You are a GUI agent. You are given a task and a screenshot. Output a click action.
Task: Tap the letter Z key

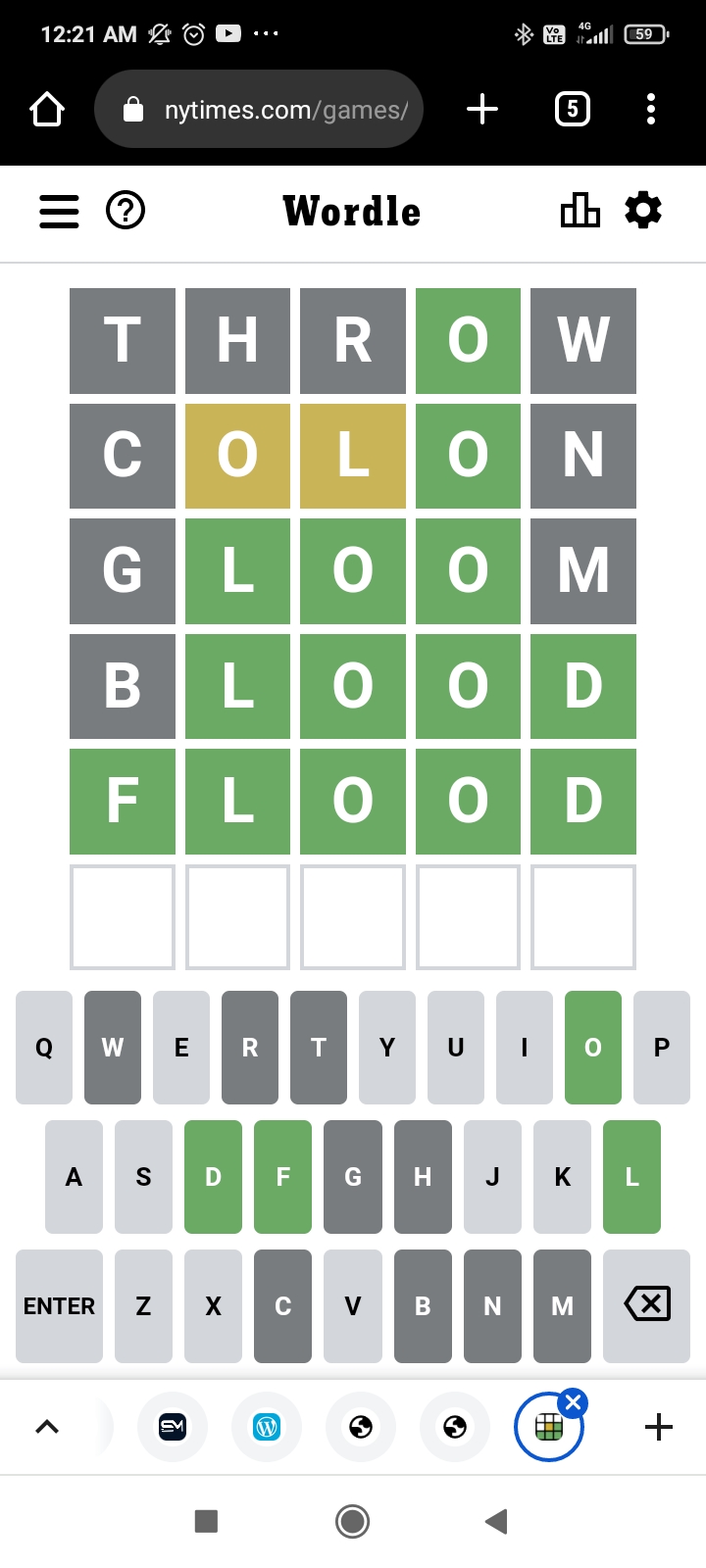point(143,1306)
